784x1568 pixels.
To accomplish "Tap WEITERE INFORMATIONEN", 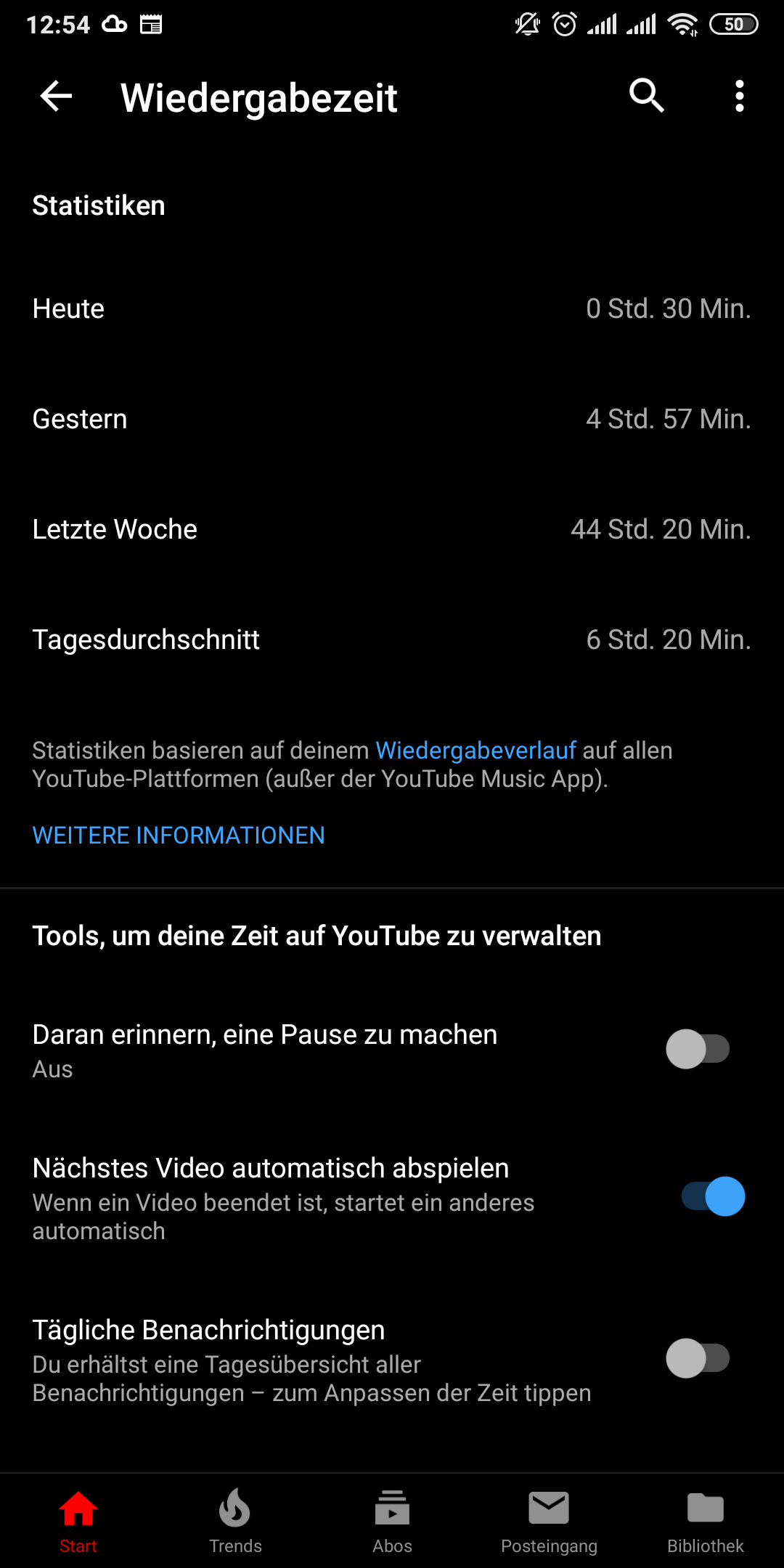I will (x=179, y=836).
